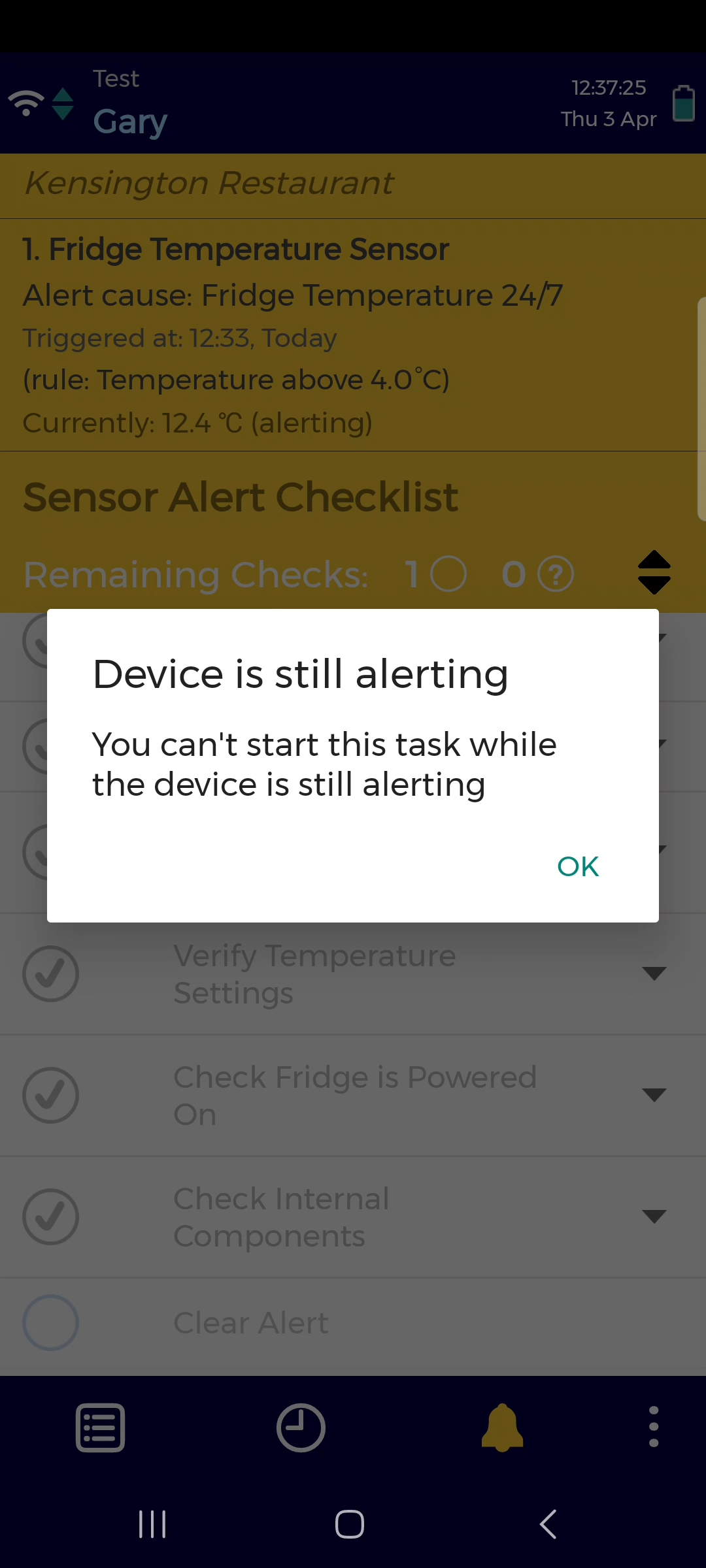
Task: Open the clock history tab
Action: [x=301, y=1428]
